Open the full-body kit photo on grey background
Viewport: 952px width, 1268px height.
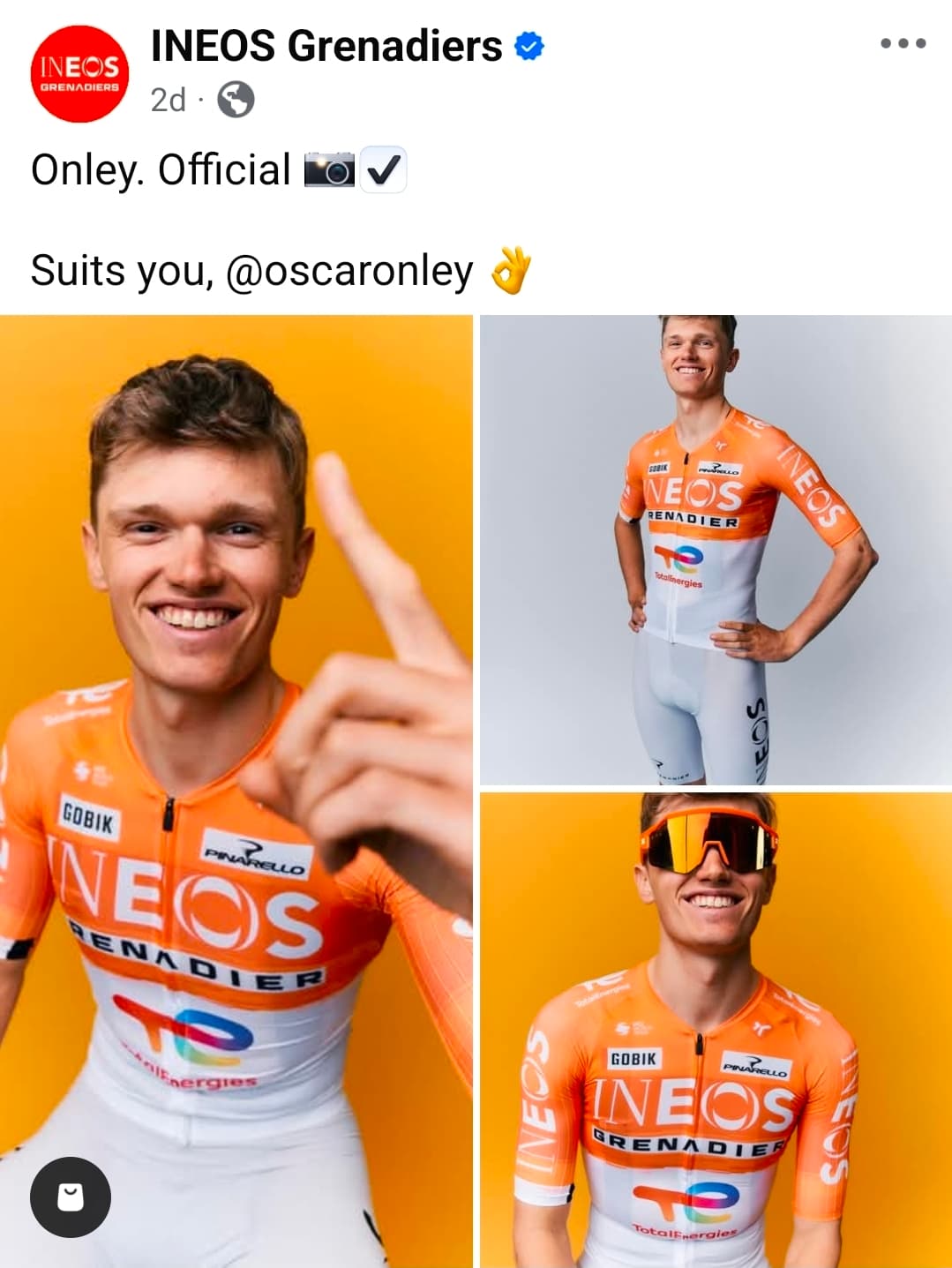click(716, 549)
